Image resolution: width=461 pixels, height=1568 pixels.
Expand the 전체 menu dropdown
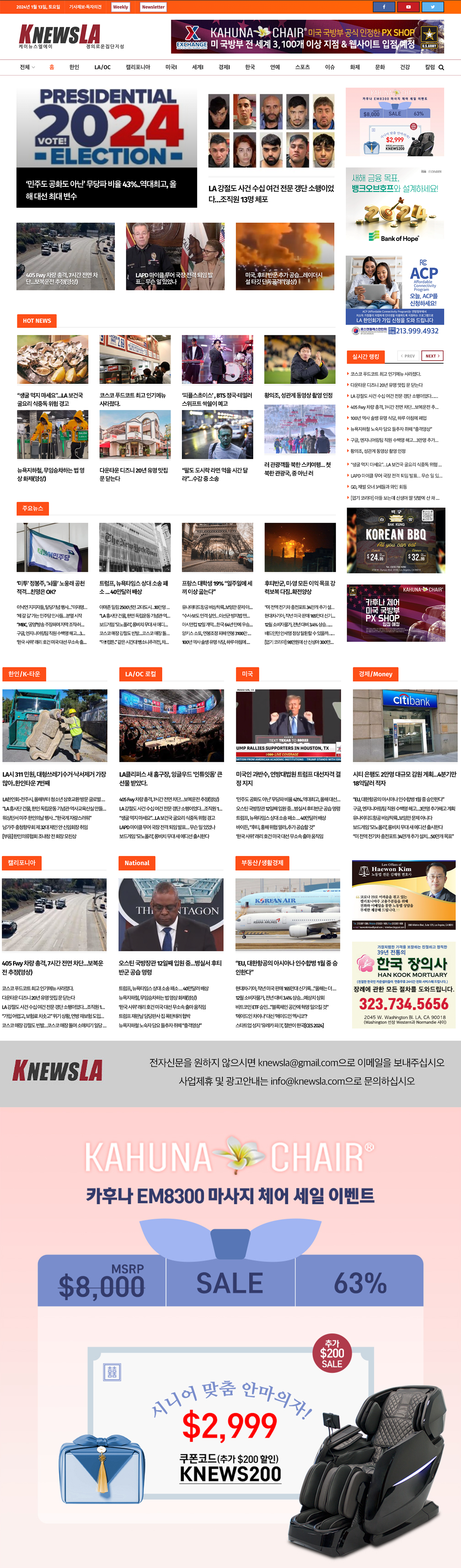(27, 67)
